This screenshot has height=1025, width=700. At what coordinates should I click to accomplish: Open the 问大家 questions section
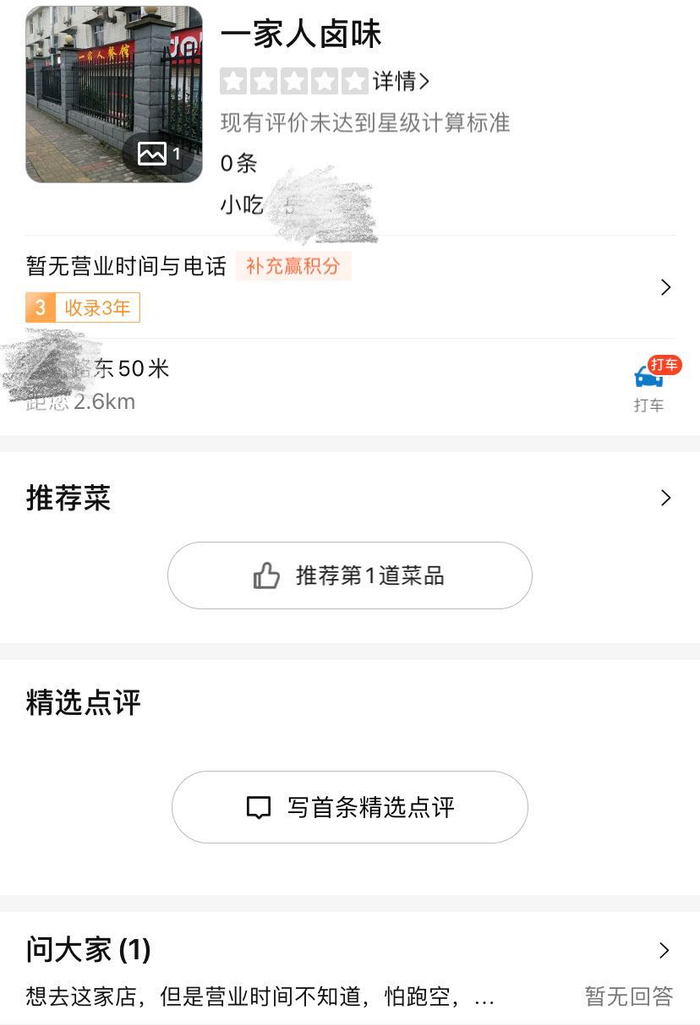pos(665,950)
